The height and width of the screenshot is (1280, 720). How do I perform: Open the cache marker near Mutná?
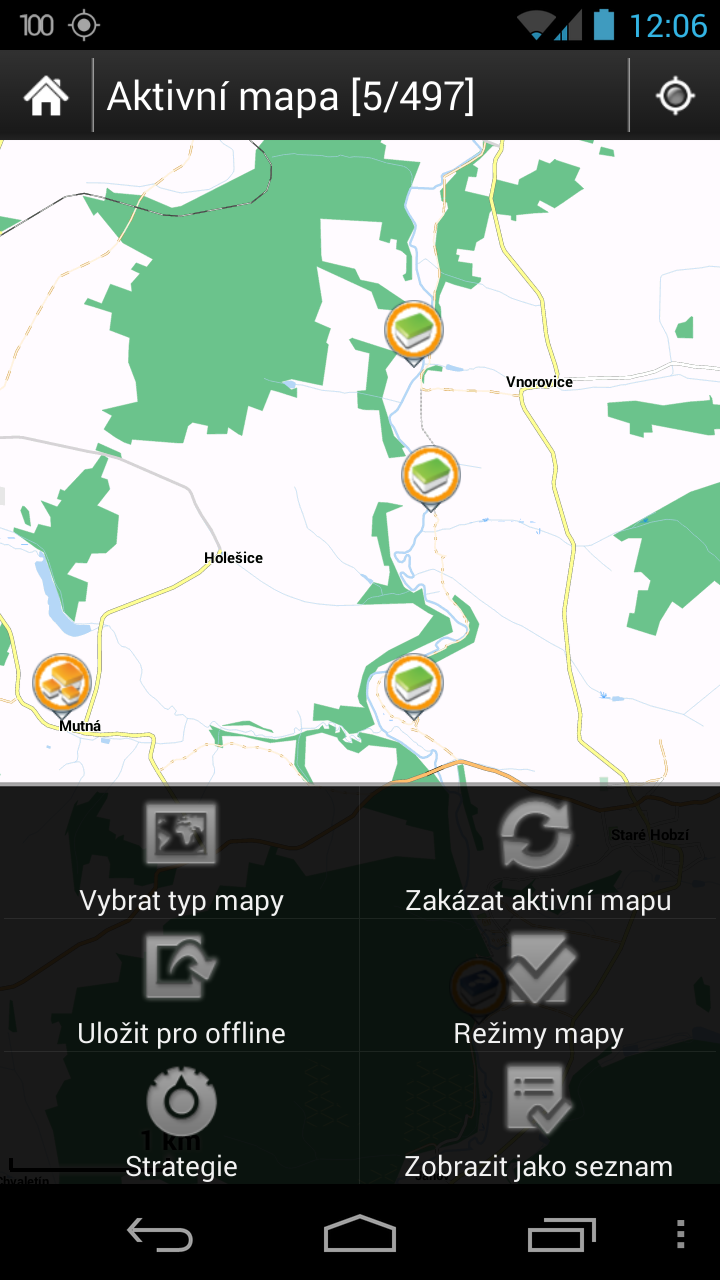click(x=62, y=683)
